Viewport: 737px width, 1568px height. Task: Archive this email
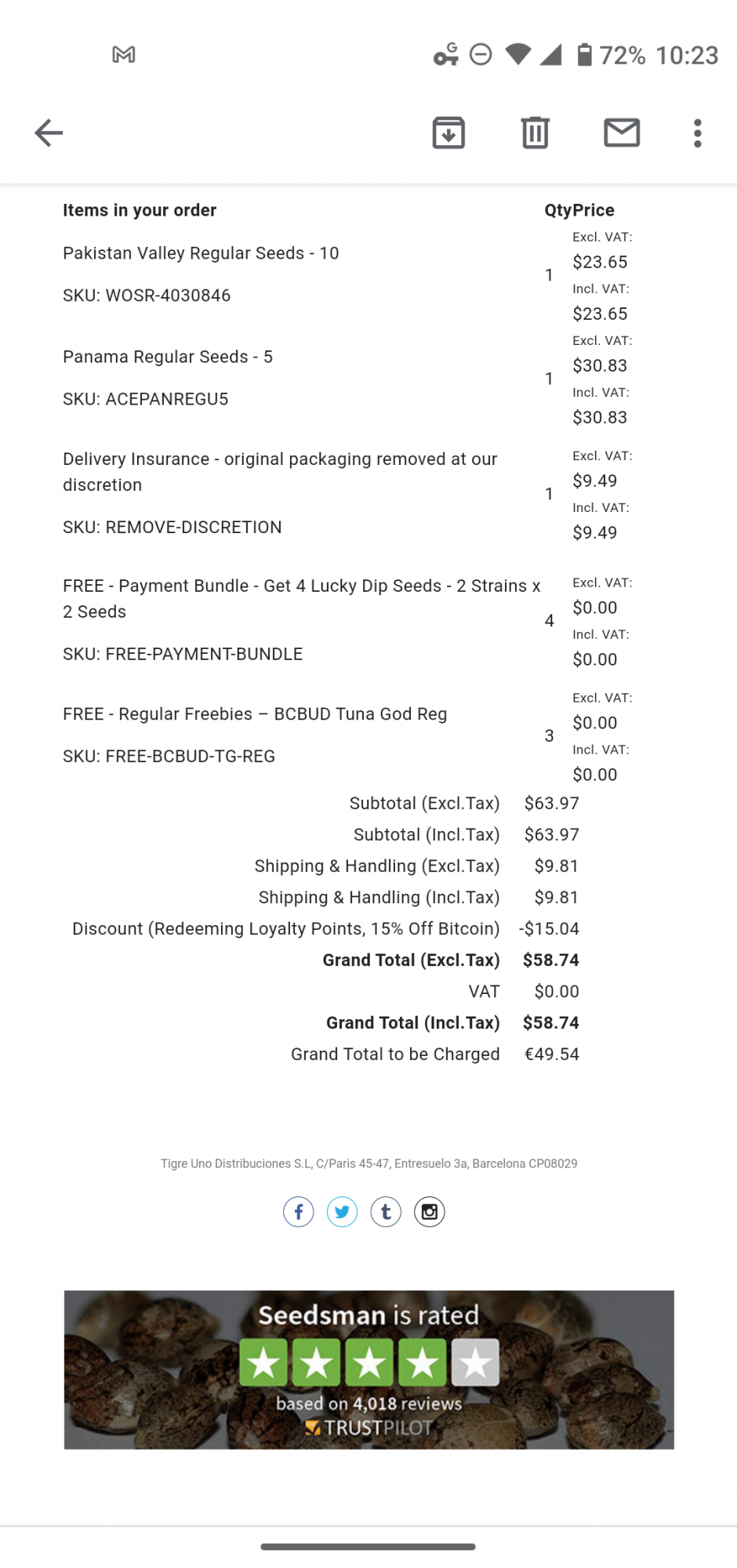[448, 132]
